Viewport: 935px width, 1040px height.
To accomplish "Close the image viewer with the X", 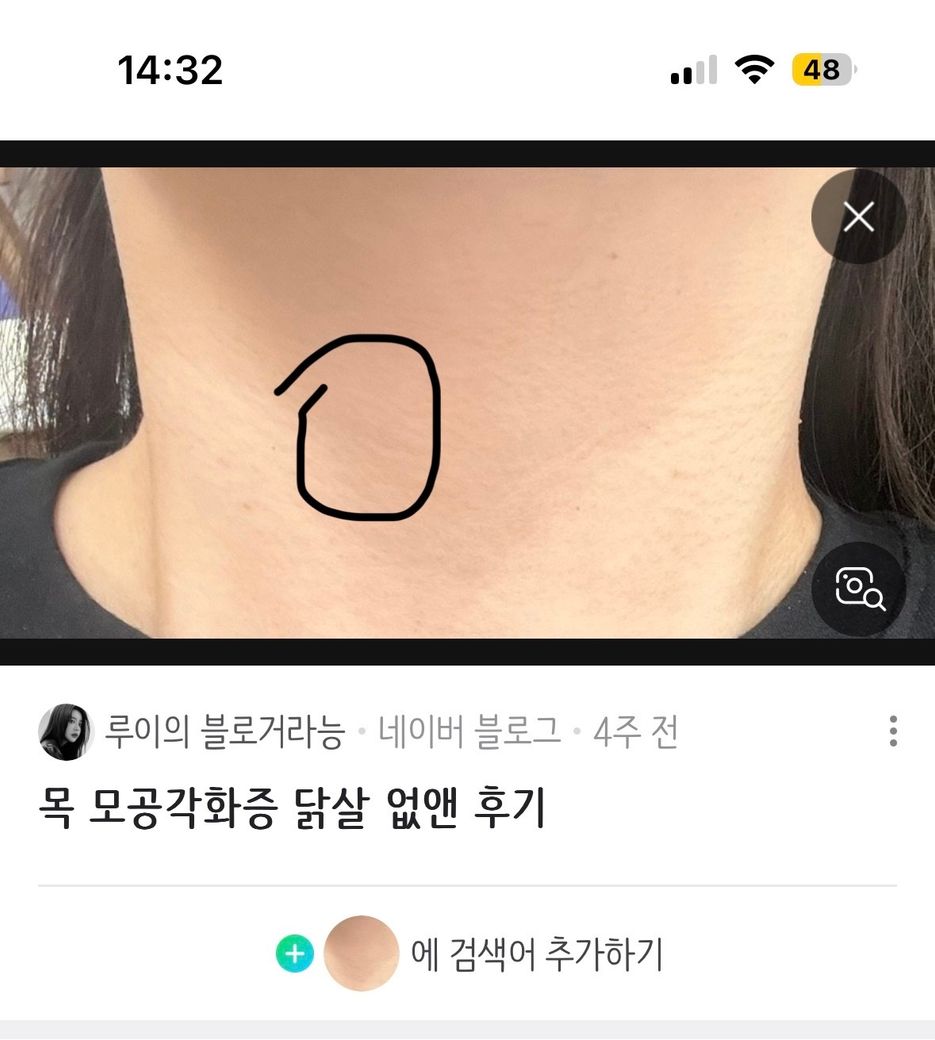I will (858, 217).
